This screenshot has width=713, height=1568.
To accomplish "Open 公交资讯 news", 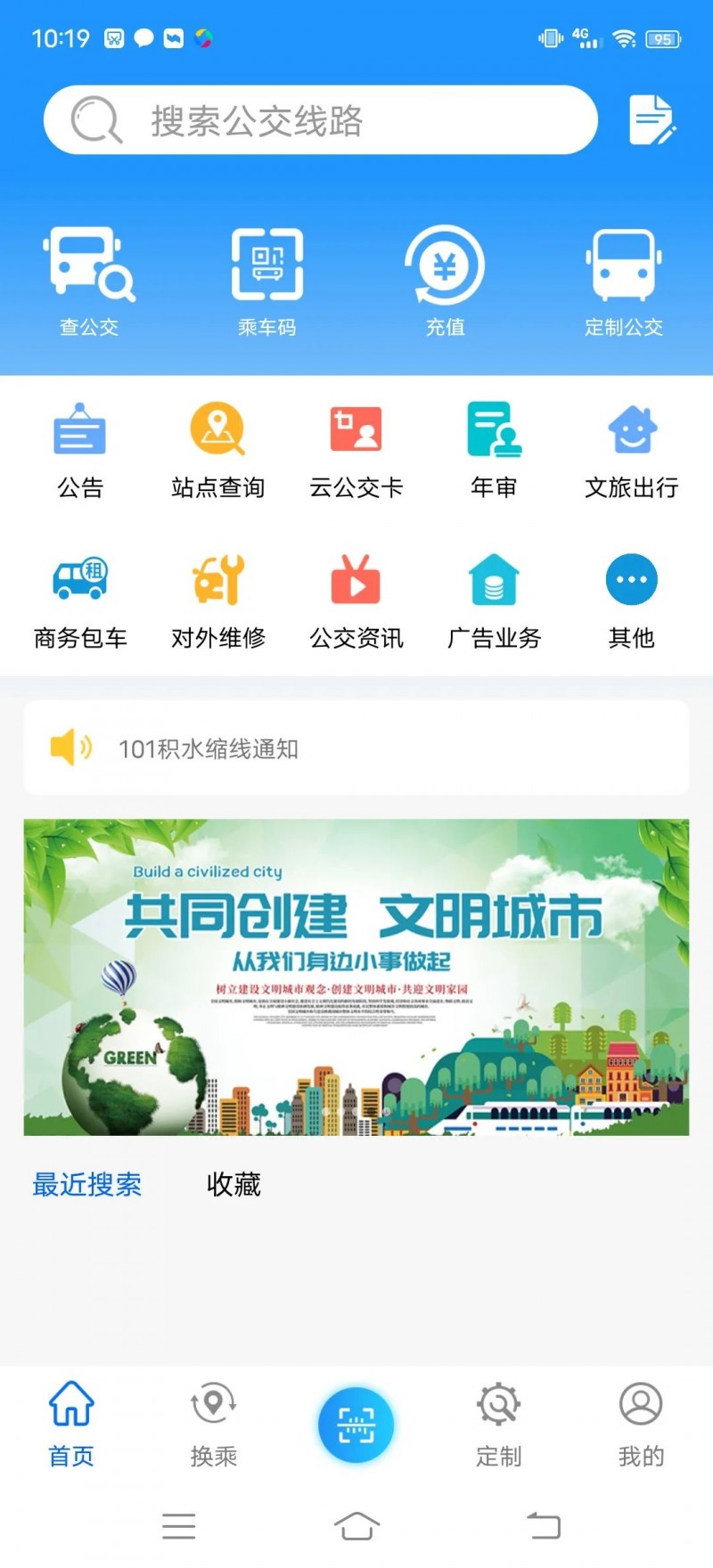I will click(356, 601).
